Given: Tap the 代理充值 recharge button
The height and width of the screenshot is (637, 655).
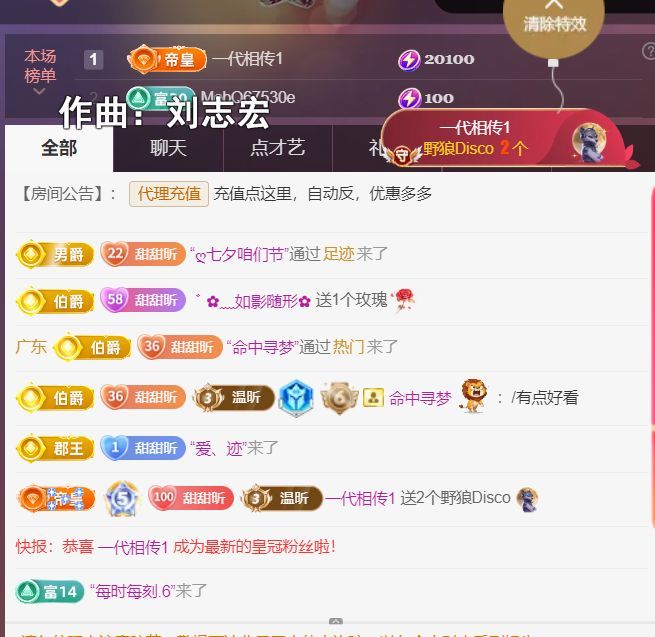Looking at the screenshot, I should [168, 193].
